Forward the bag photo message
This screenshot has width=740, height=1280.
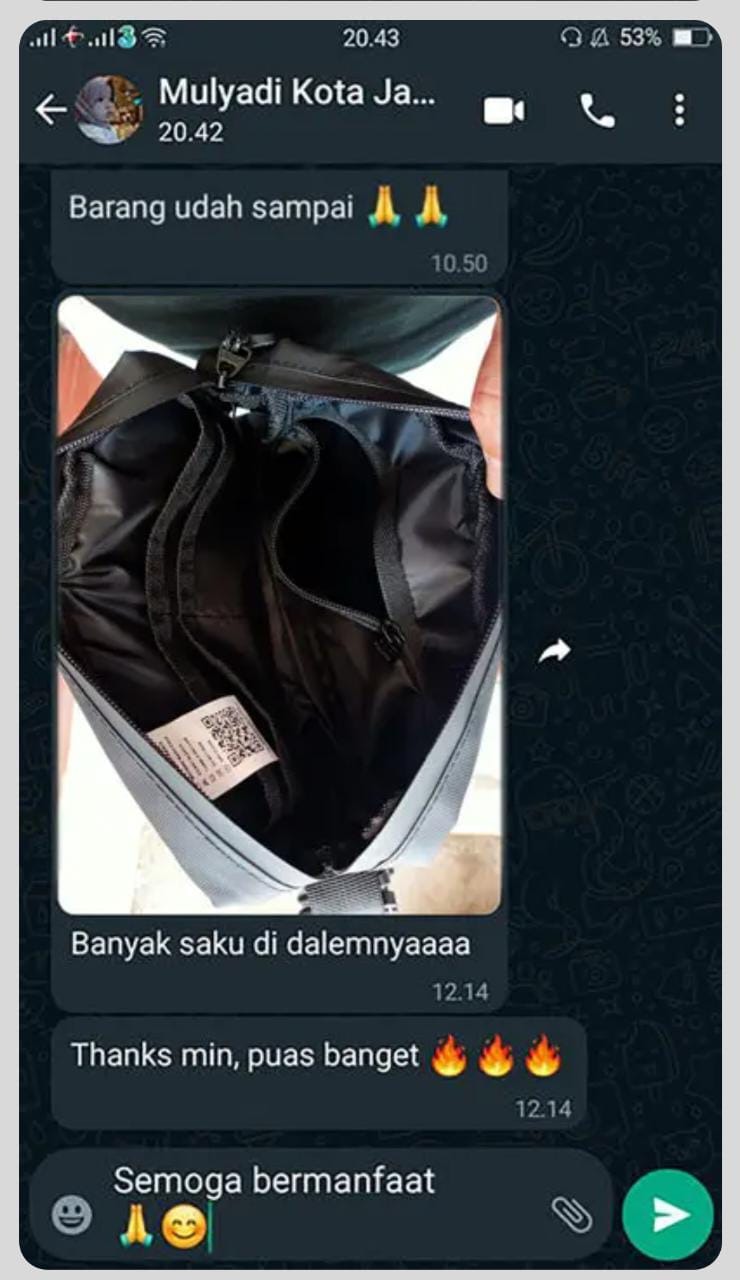point(553,652)
